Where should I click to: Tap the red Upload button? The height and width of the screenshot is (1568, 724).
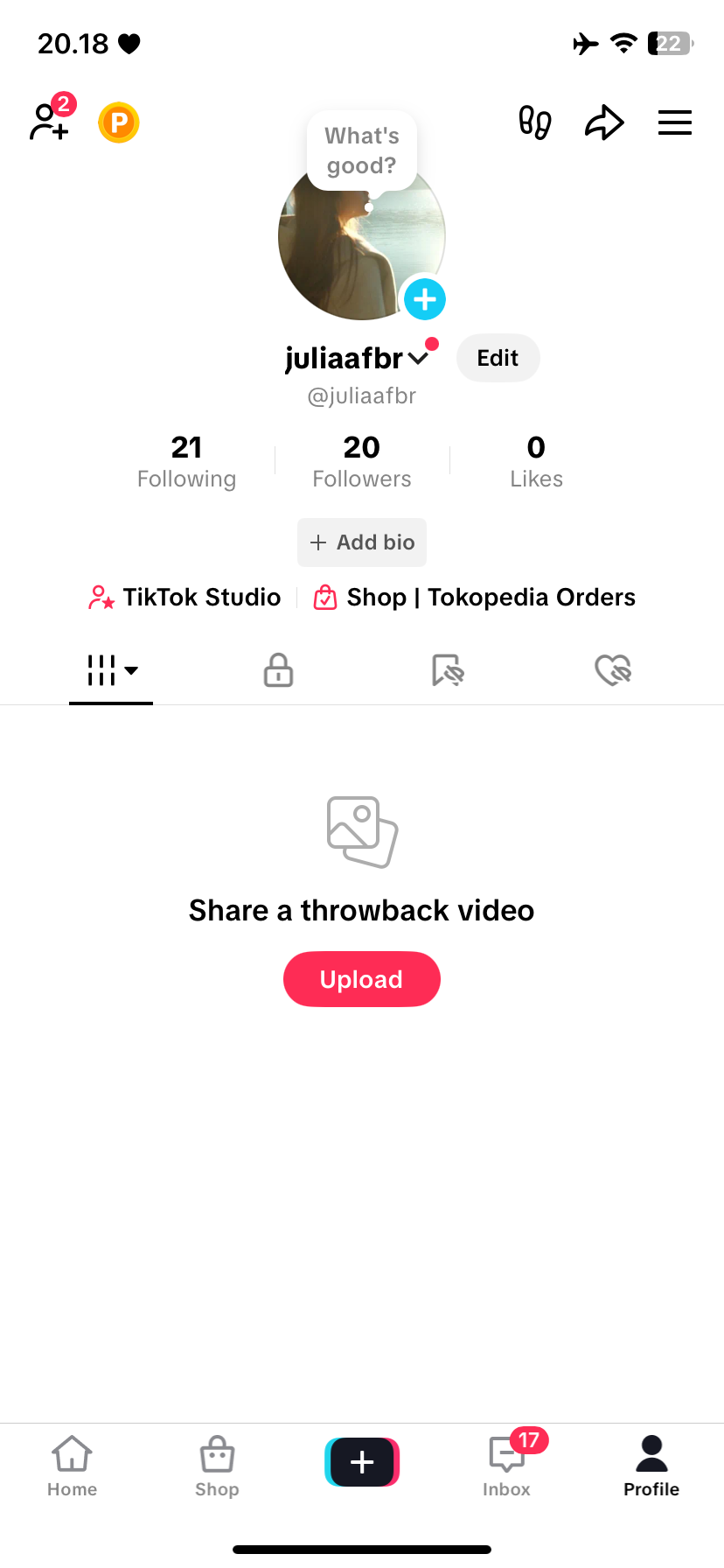click(362, 979)
